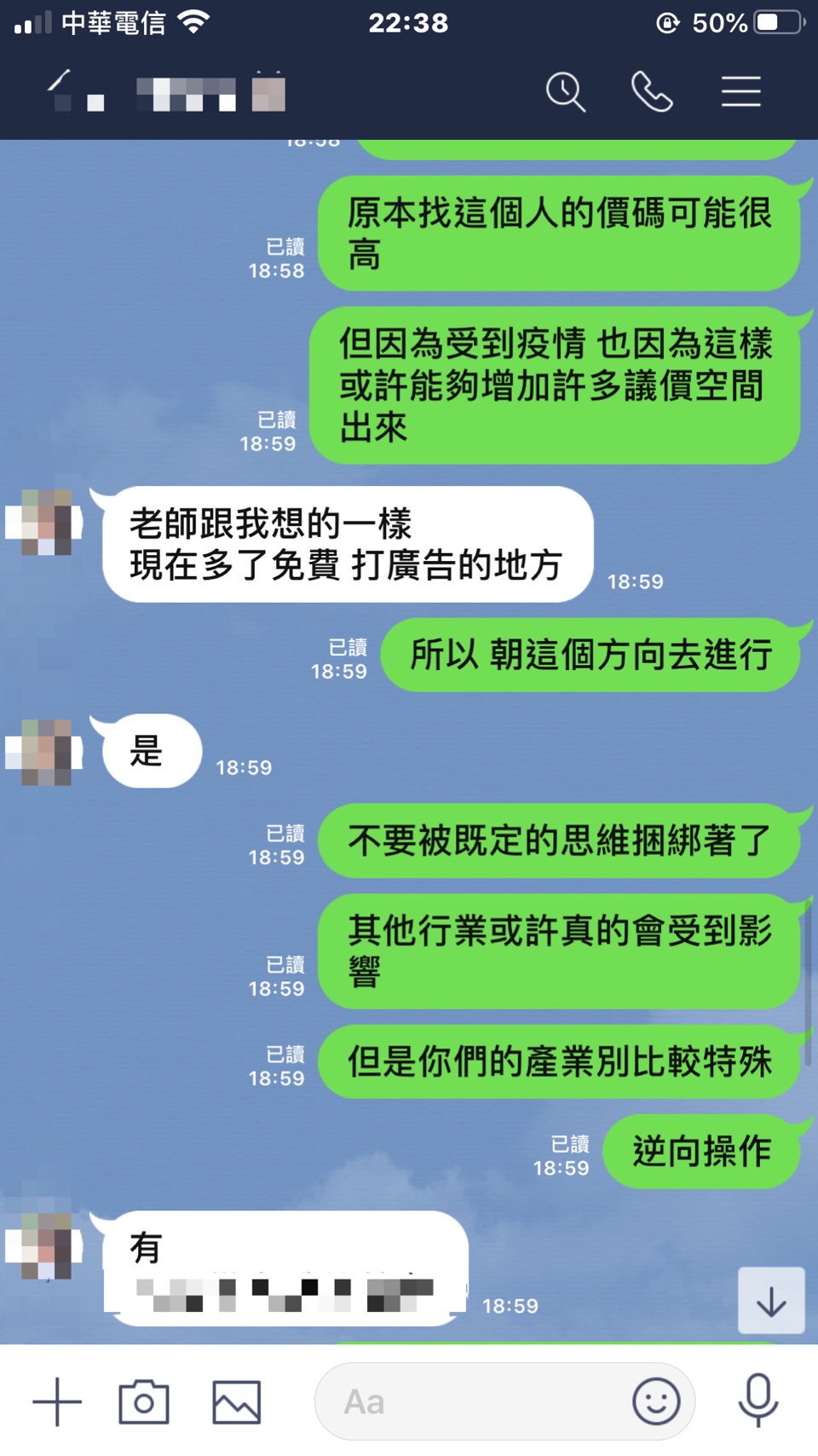Open the plus attachment menu
Image resolution: width=818 pixels, height=1456 pixels.
click(x=57, y=1401)
